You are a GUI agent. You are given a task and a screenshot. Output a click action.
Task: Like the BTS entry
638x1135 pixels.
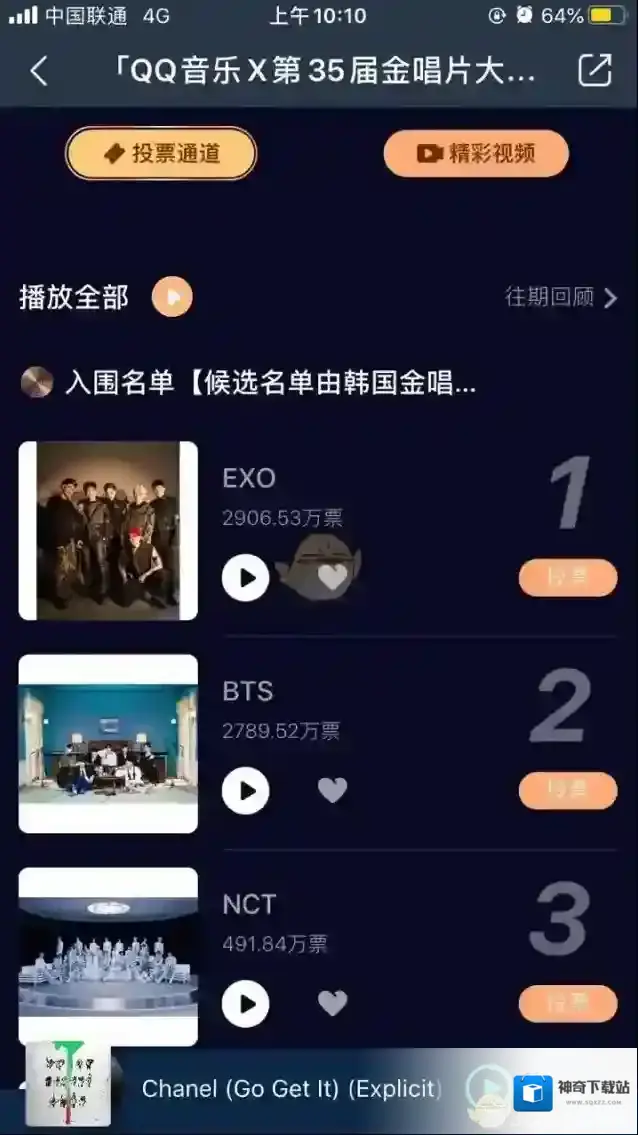tap(332, 790)
